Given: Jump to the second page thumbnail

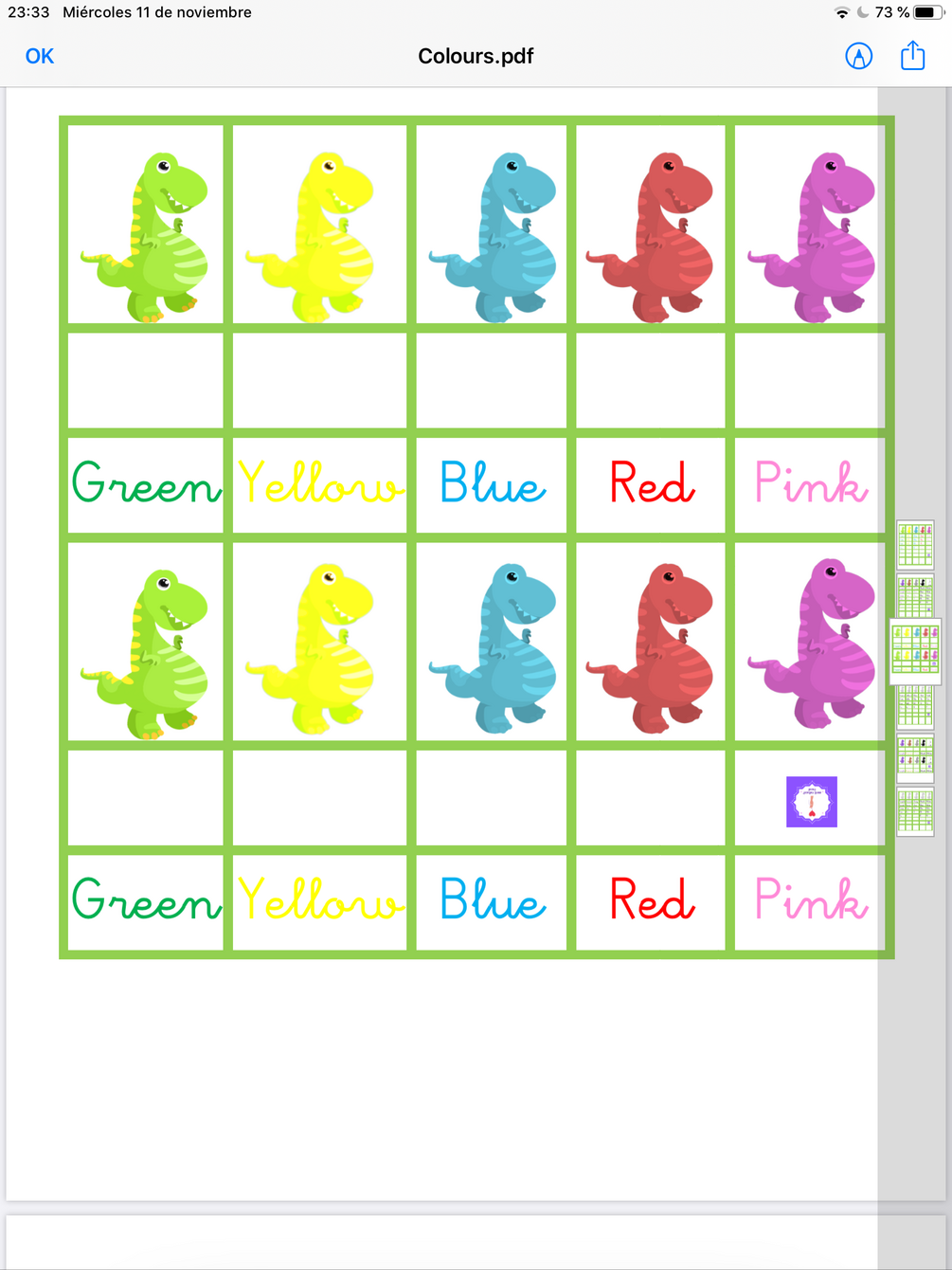Looking at the screenshot, I should tap(915, 595).
